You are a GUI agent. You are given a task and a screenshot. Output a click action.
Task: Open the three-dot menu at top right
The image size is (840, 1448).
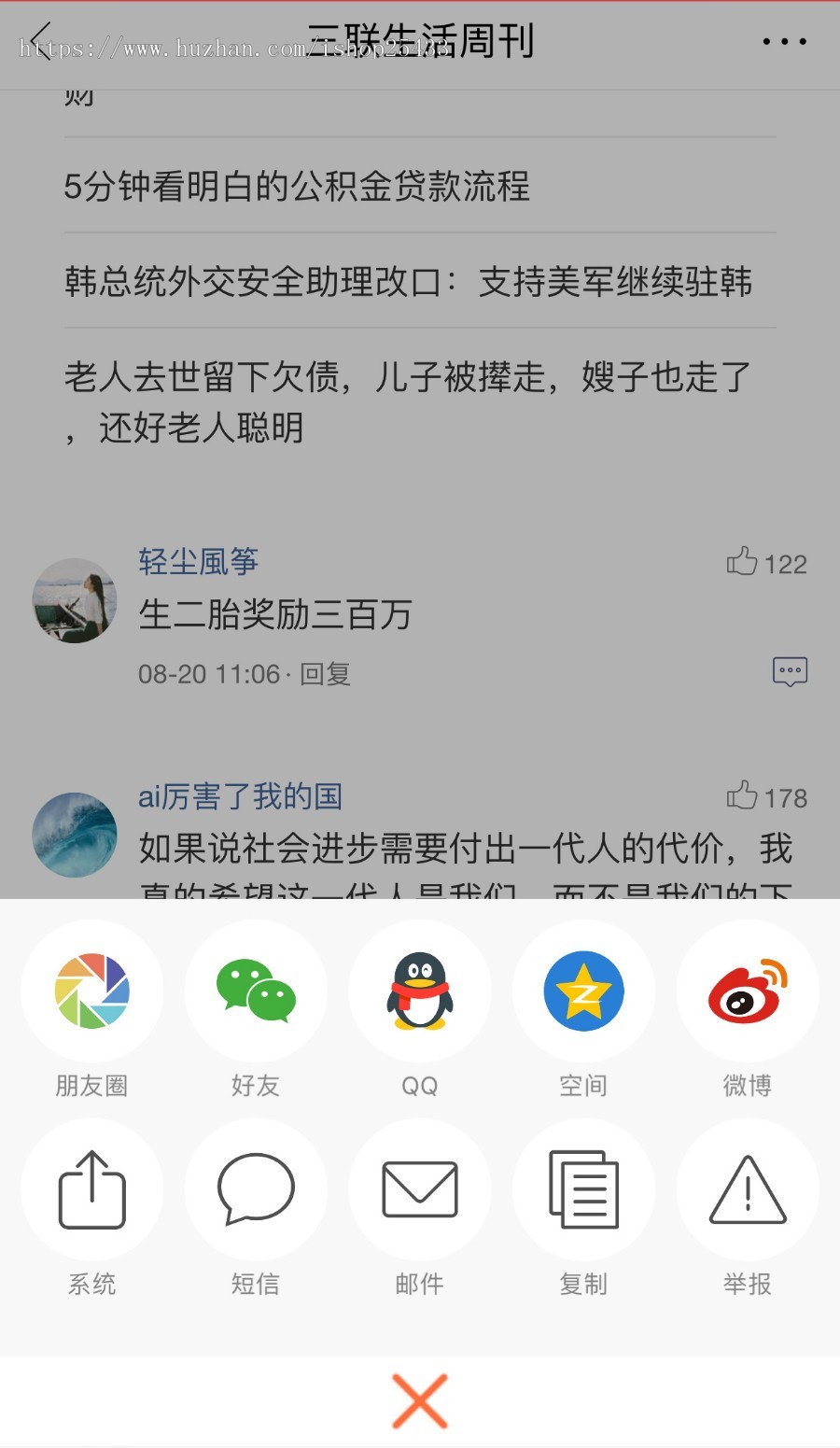click(x=784, y=39)
